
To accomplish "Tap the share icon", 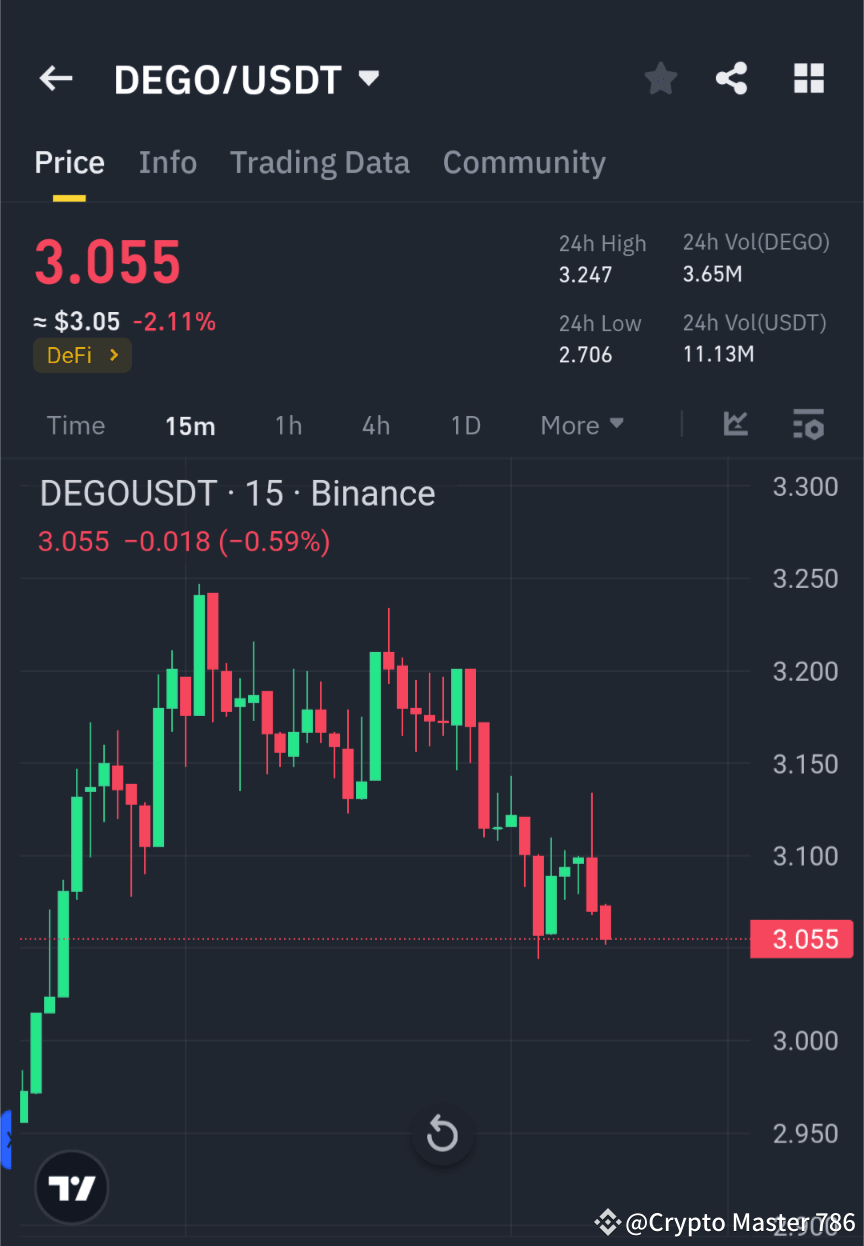I will point(731,78).
